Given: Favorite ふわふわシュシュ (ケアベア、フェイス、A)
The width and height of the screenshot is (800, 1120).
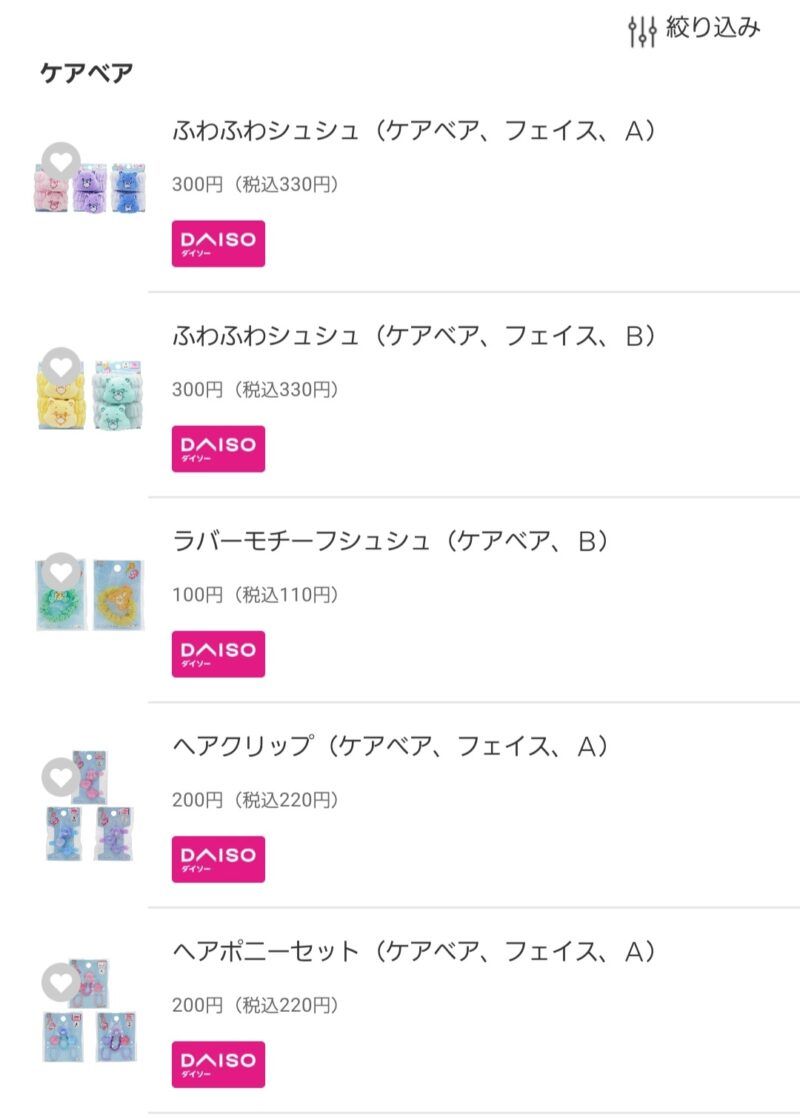Looking at the screenshot, I should [x=61, y=161].
